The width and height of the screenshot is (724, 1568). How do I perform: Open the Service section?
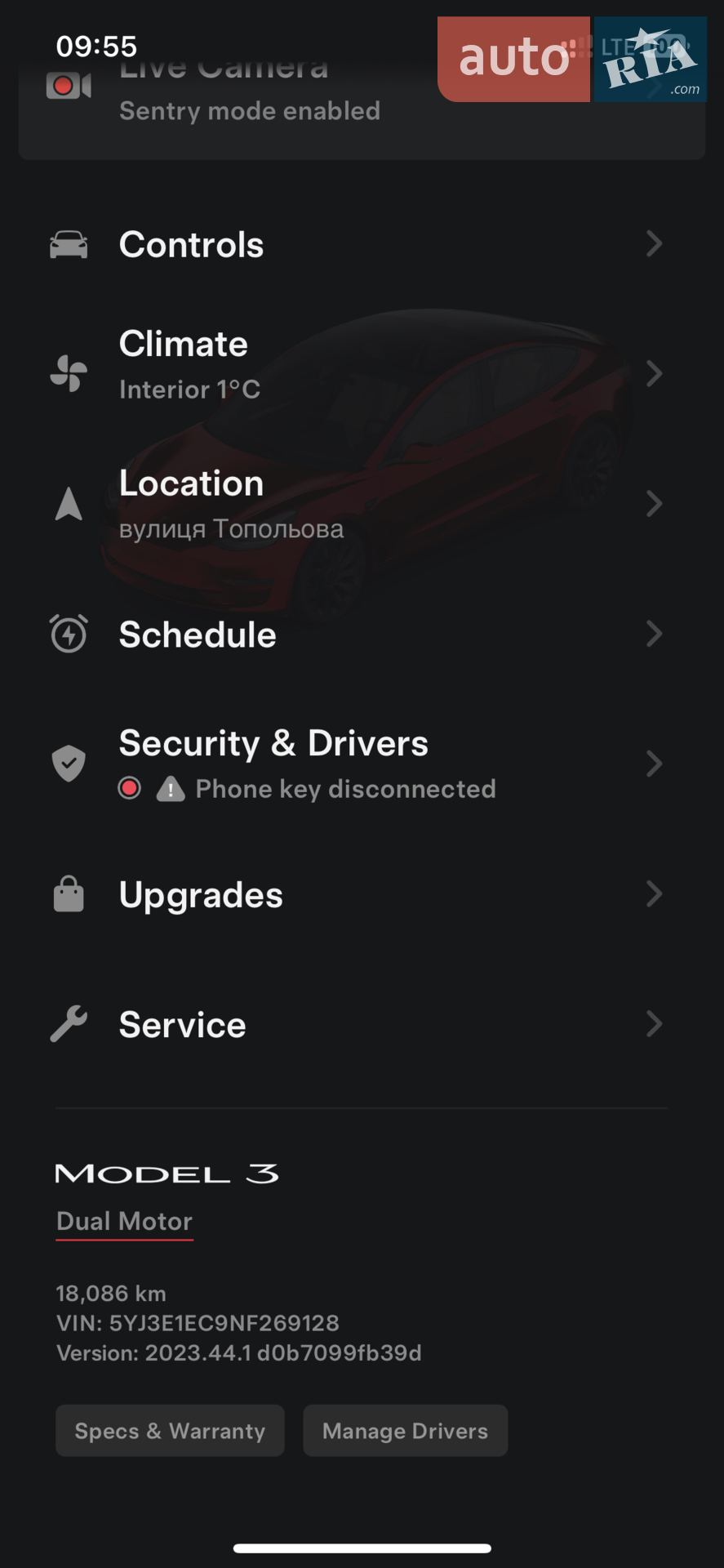(362, 1024)
